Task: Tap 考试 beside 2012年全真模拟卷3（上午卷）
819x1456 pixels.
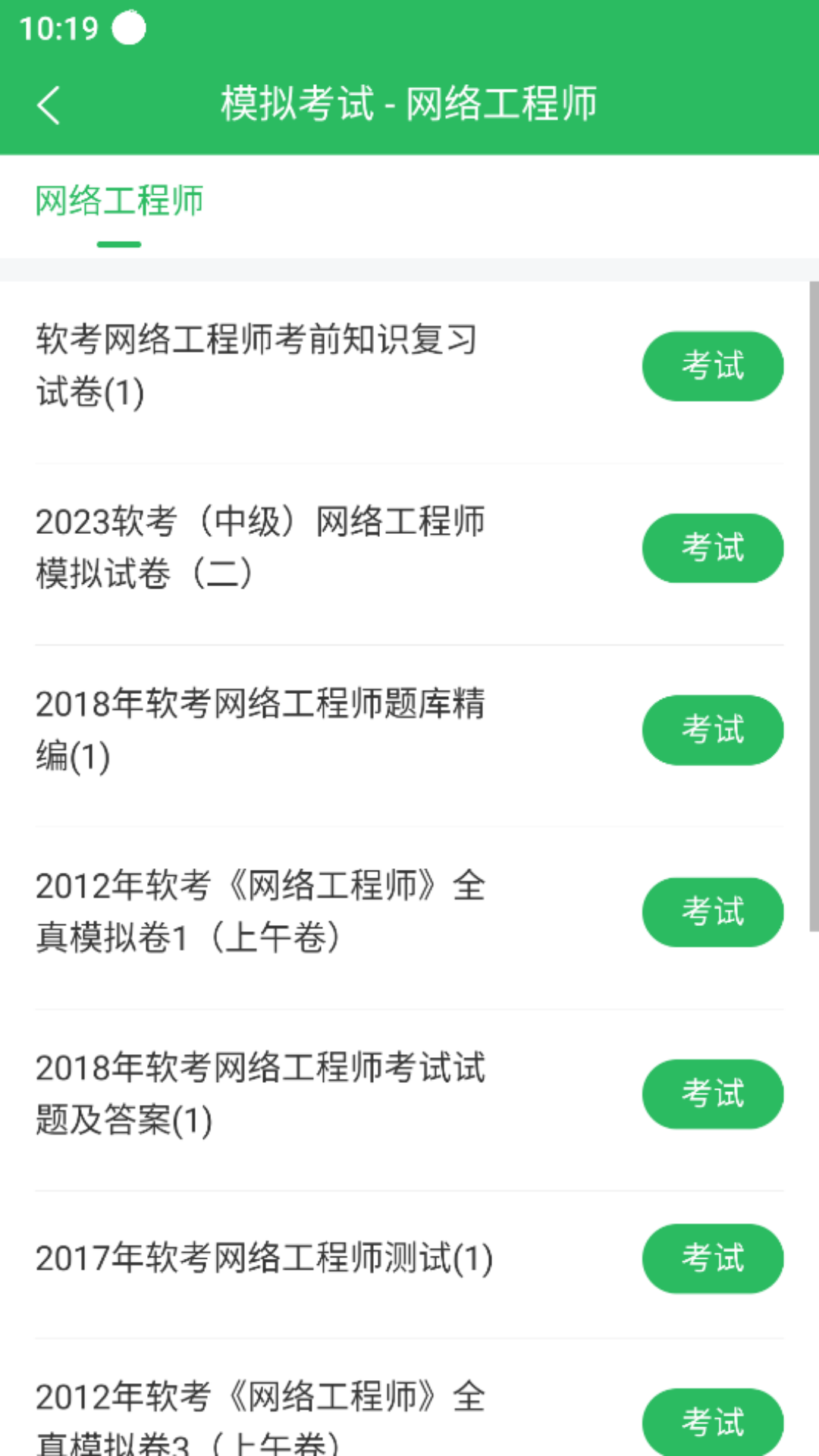Action: (712, 1422)
